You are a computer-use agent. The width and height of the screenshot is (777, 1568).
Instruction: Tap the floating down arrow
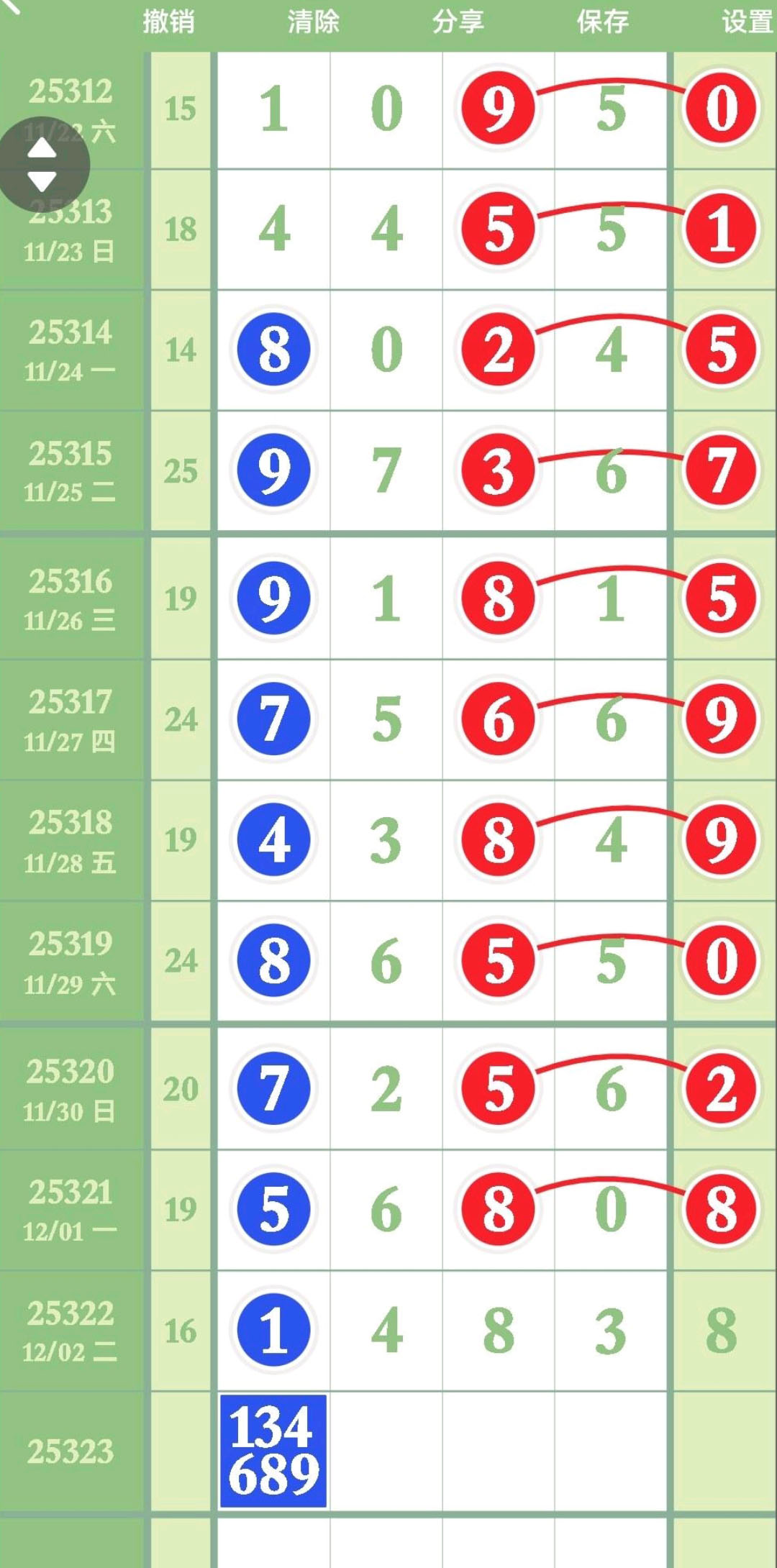pyautogui.click(x=42, y=182)
